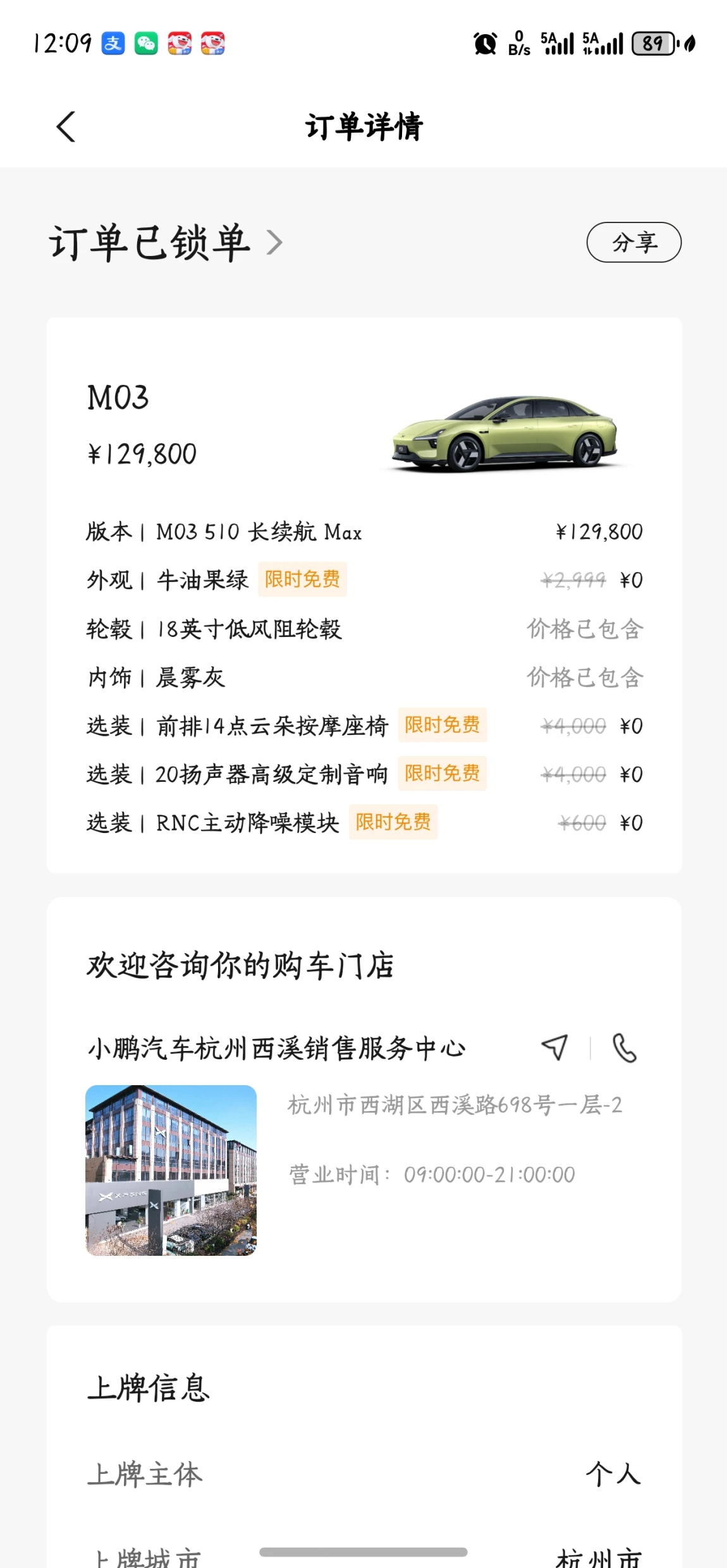
Task: Go back from the 订单详情 page
Action: pyautogui.click(x=66, y=127)
